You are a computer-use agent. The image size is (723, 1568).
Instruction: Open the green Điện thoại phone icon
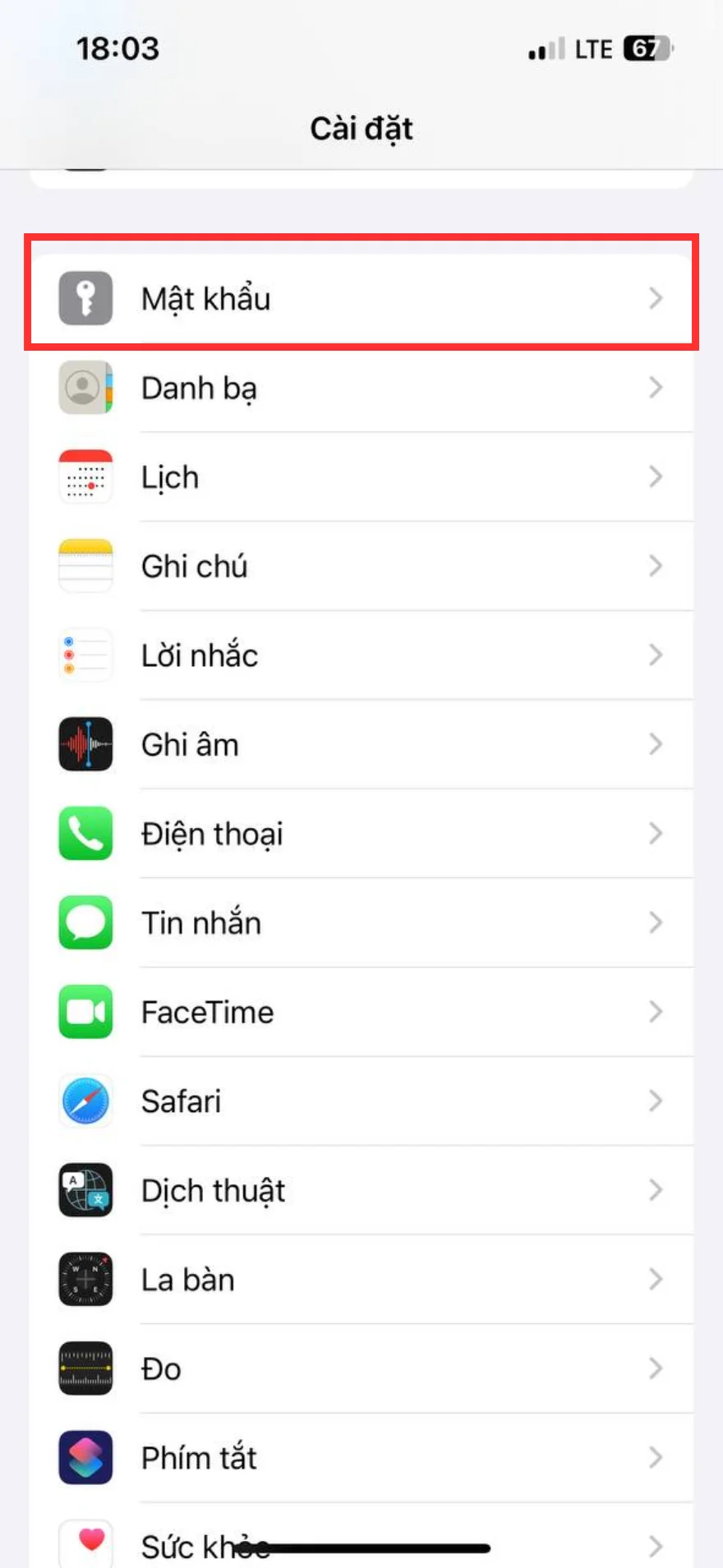pos(85,833)
